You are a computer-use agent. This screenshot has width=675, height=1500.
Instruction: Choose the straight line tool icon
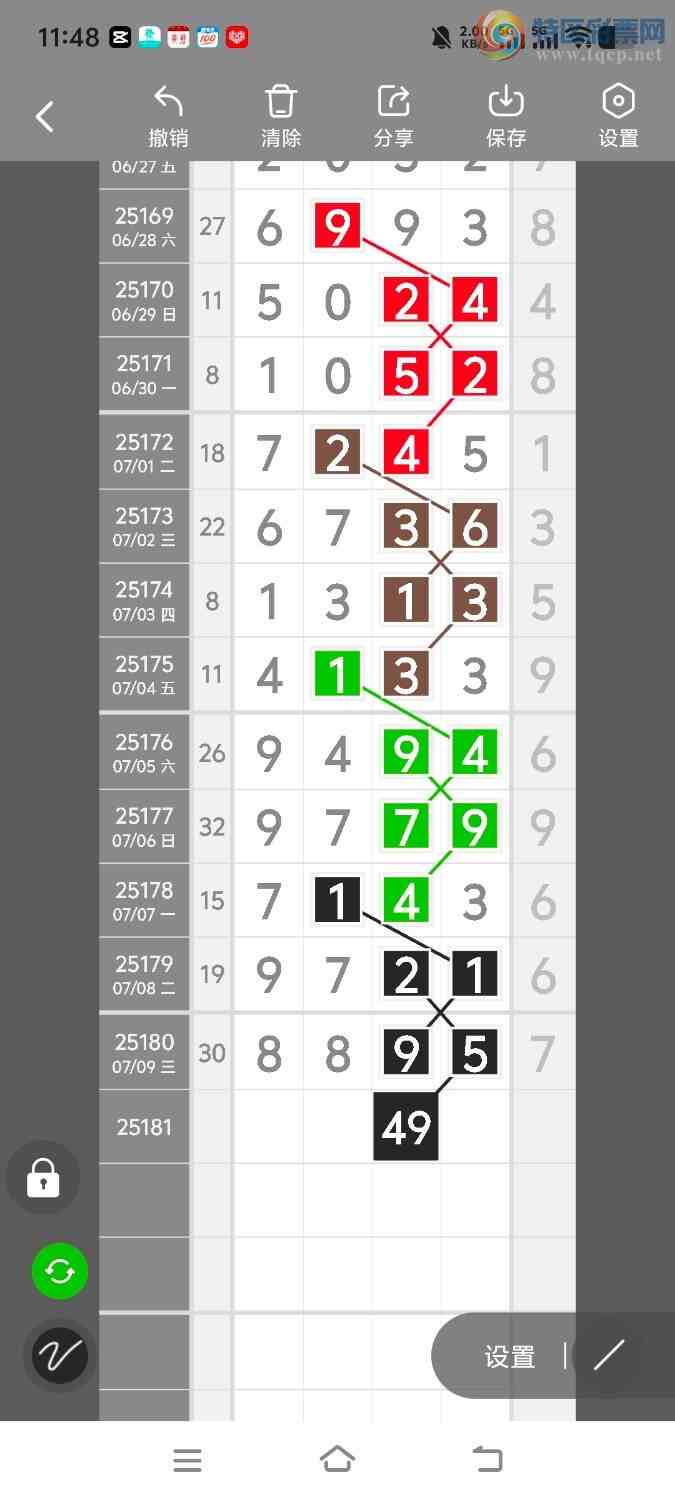(608, 1356)
